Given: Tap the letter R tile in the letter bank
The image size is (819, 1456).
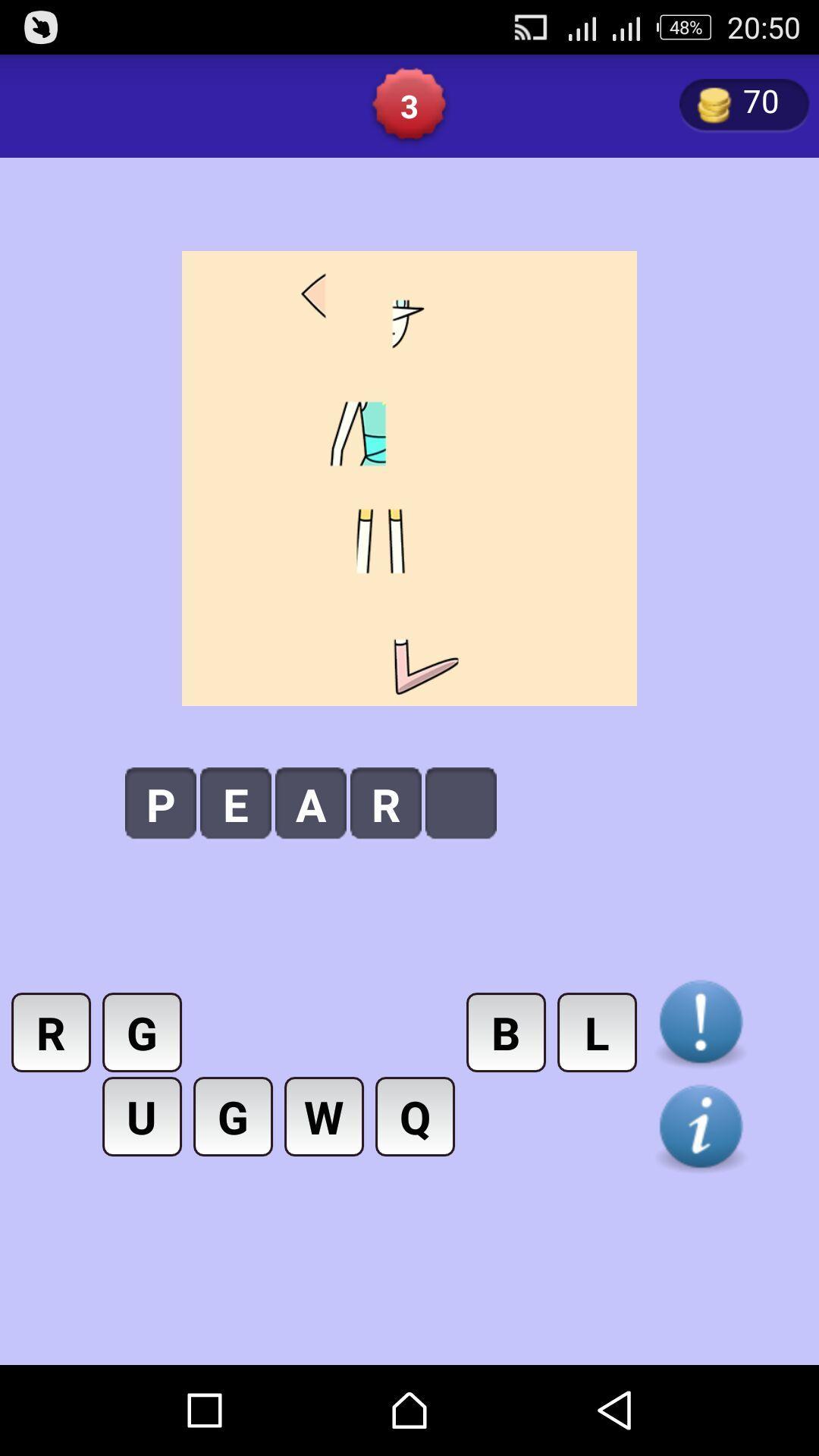Looking at the screenshot, I should point(51,1032).
